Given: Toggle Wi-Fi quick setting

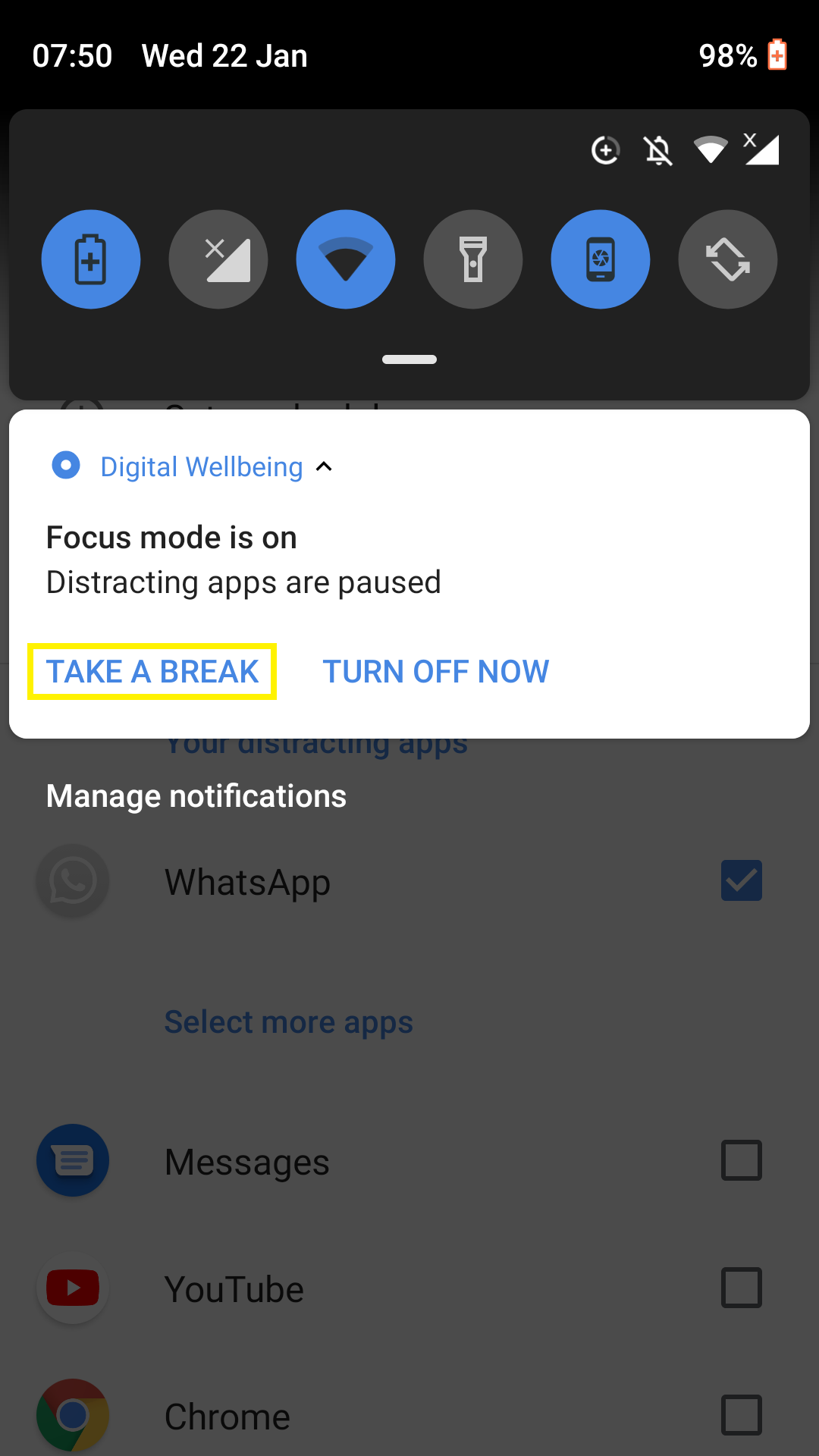Looking at the screenshot, I should (x=346, y=259).
